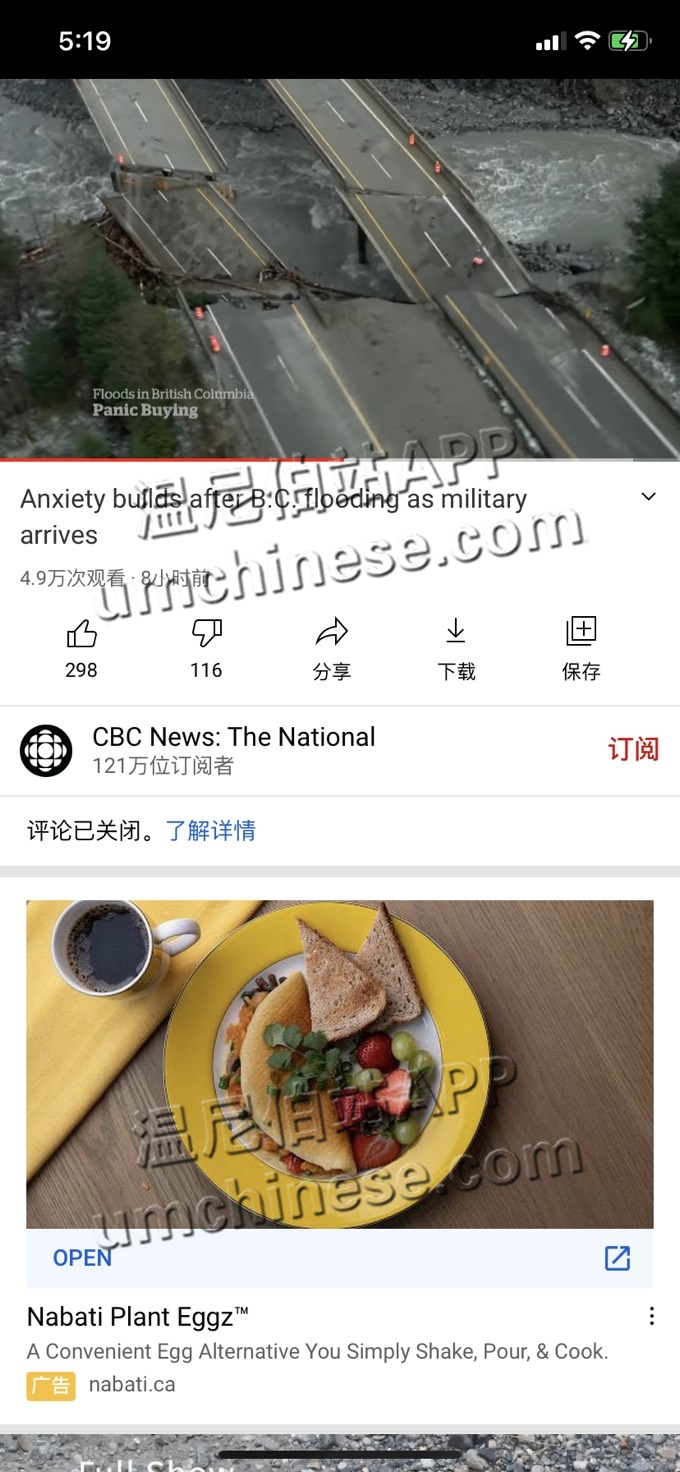Expand the video description chevron
Image resolution: width=680 pixels, height=1472 pixels.
(x=648, y=497)
